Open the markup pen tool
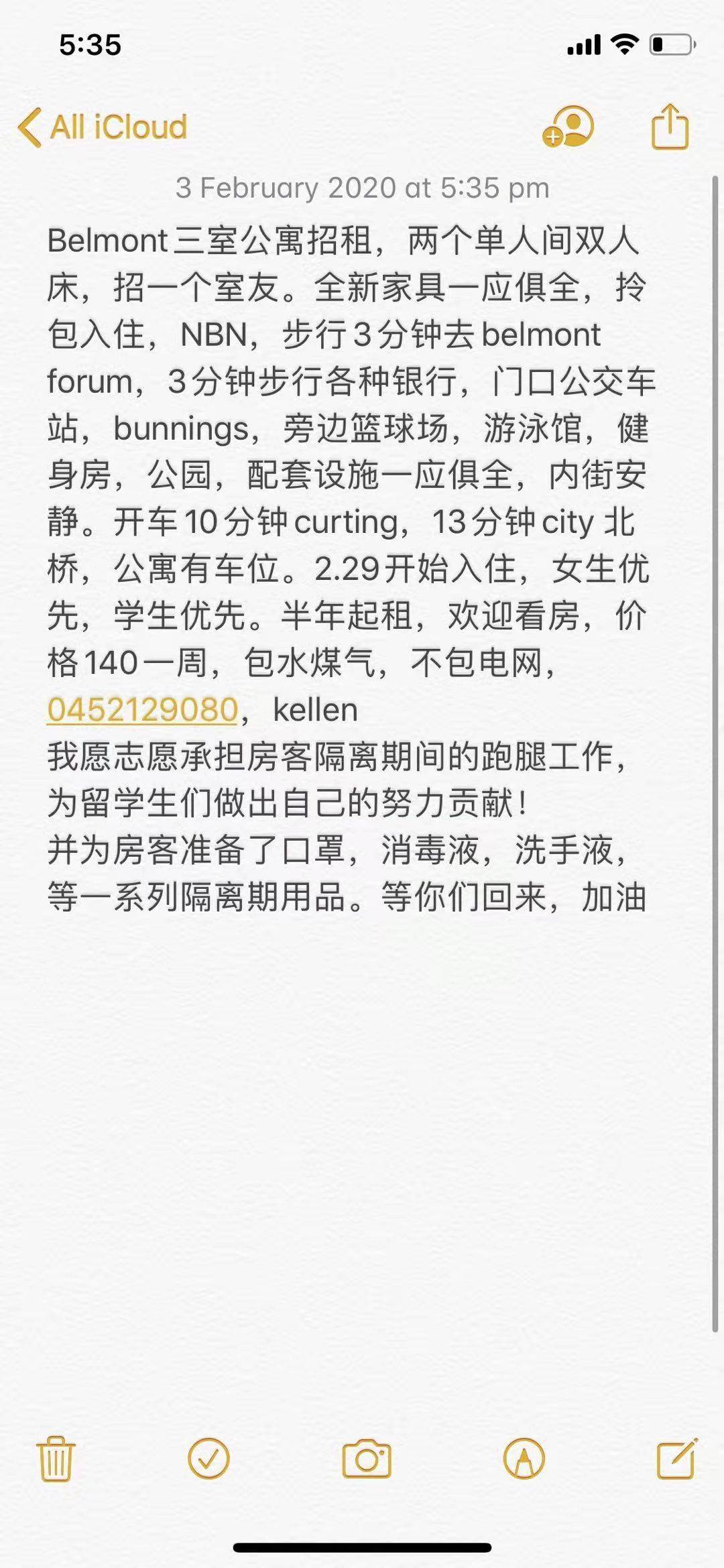This screenshot has height=1568, width=724. click(524, 1459)
